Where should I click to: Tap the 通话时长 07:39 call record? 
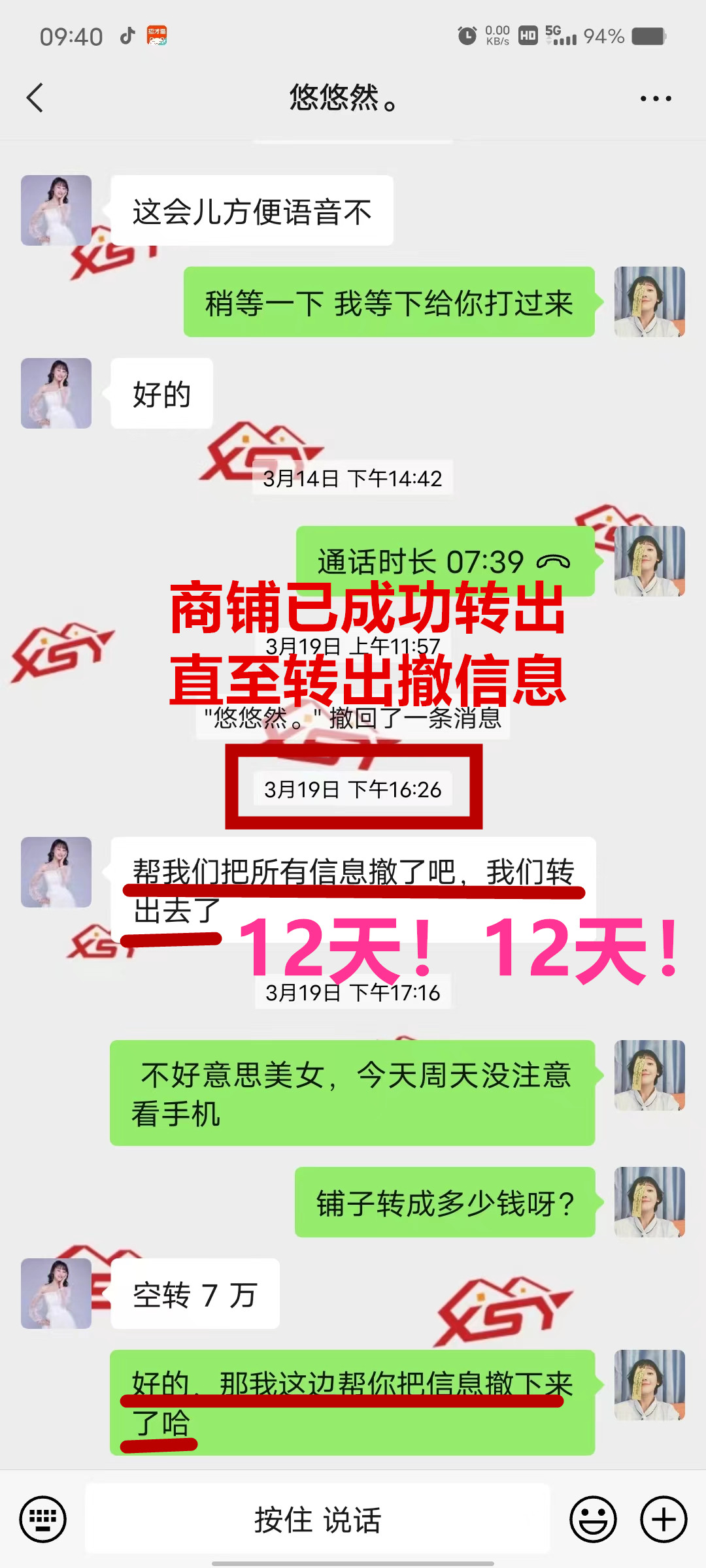(x=445, y=561)
